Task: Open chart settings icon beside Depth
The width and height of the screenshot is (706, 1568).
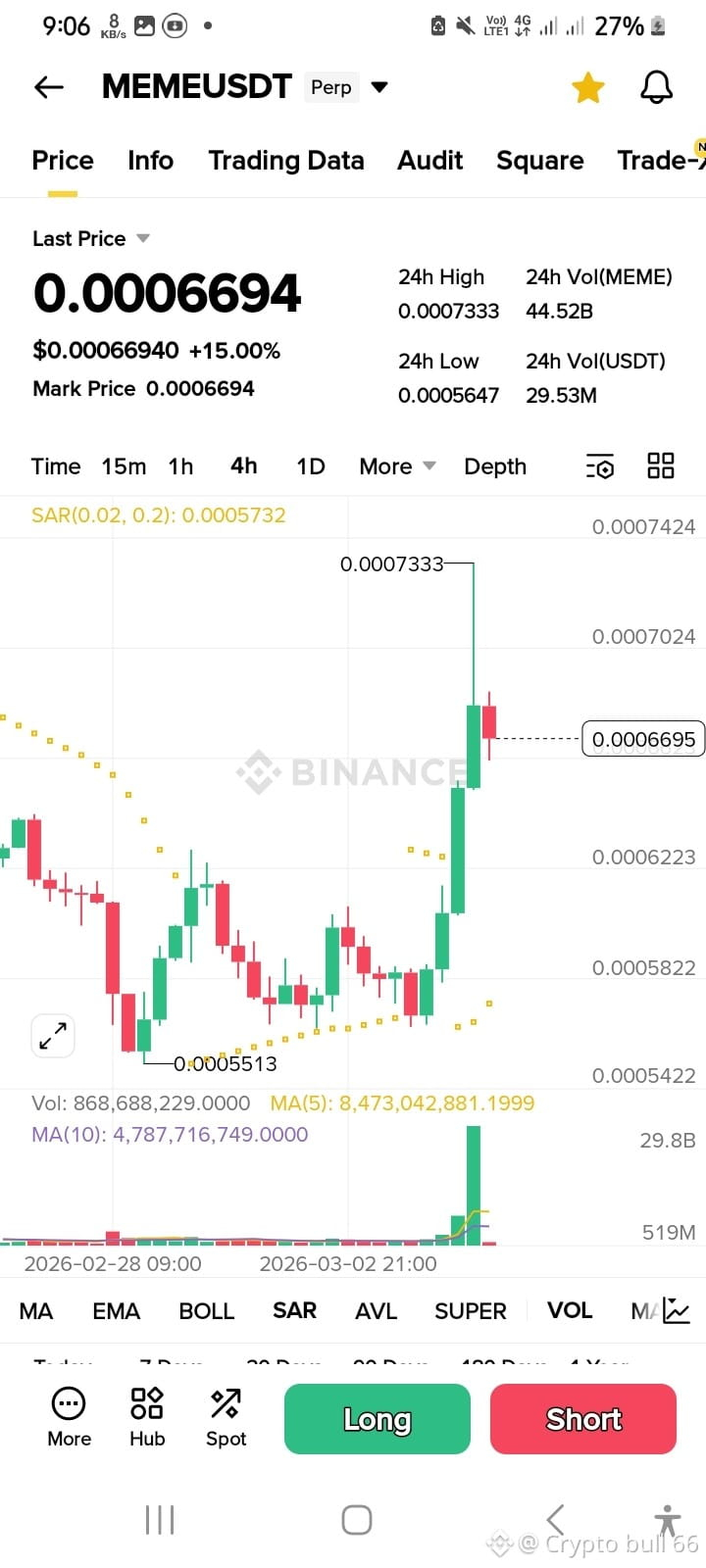Action: (599, 466)
